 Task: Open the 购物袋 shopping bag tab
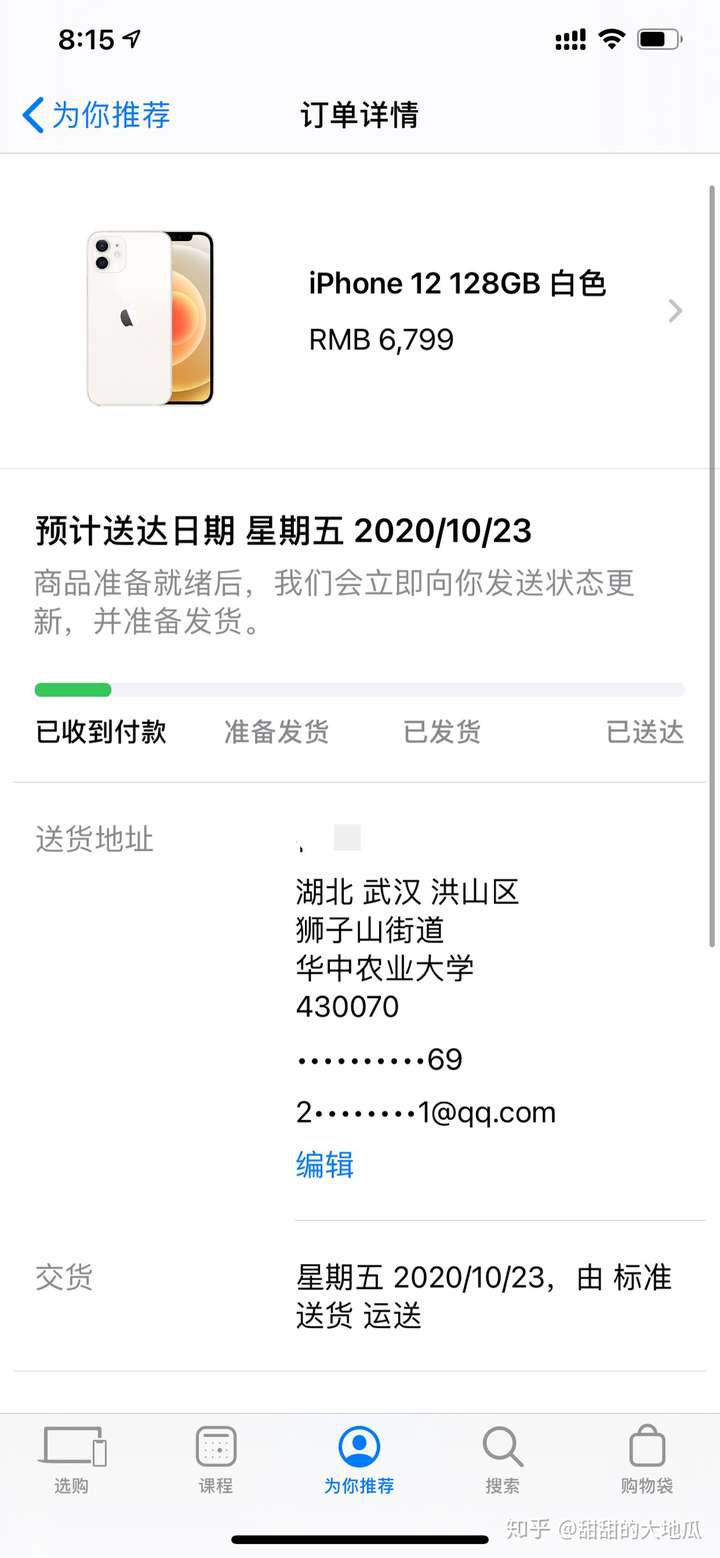click(647, 1460)
